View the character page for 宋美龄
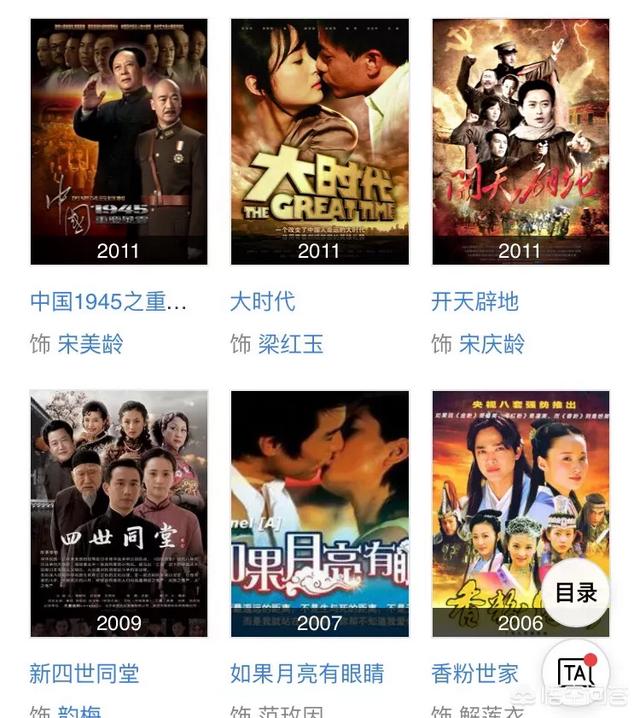This screenshot has height=718, width=640. point(90,345)
